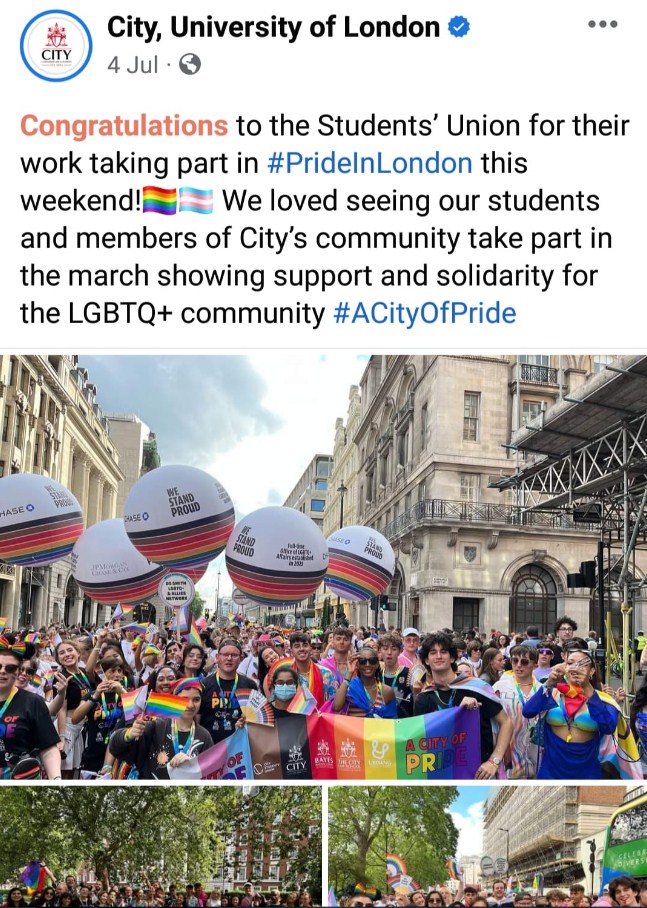
Task: Open the bottom-right photo with the bus
Action: pos(487,846)
